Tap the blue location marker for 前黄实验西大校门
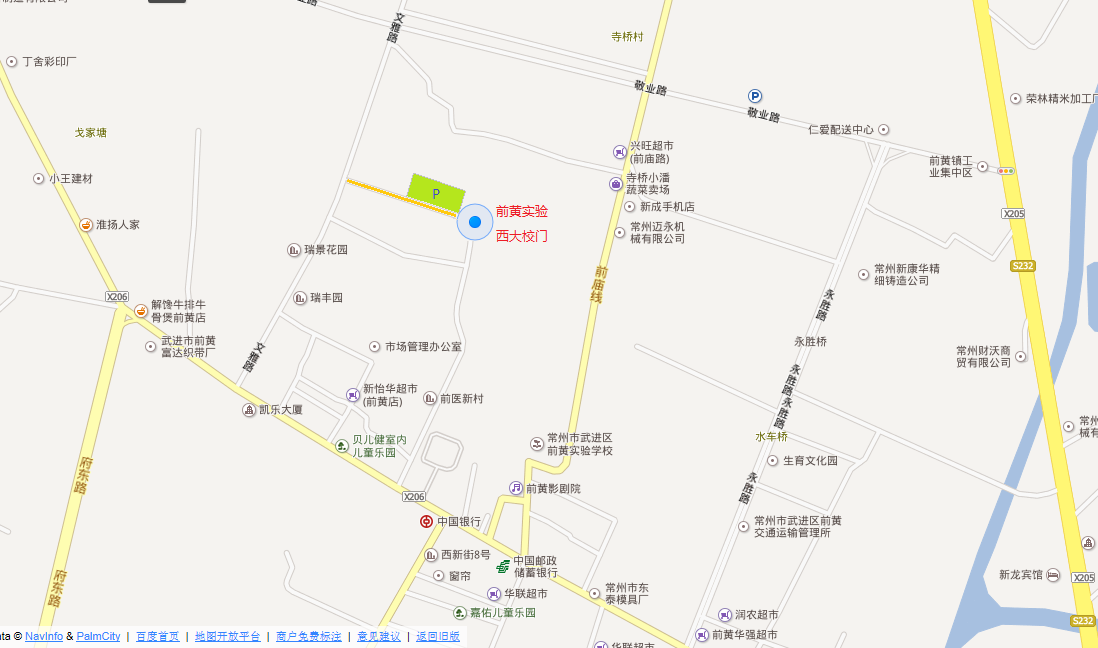The width and height of the screenshot is (1098, 648). click(475, 221)
